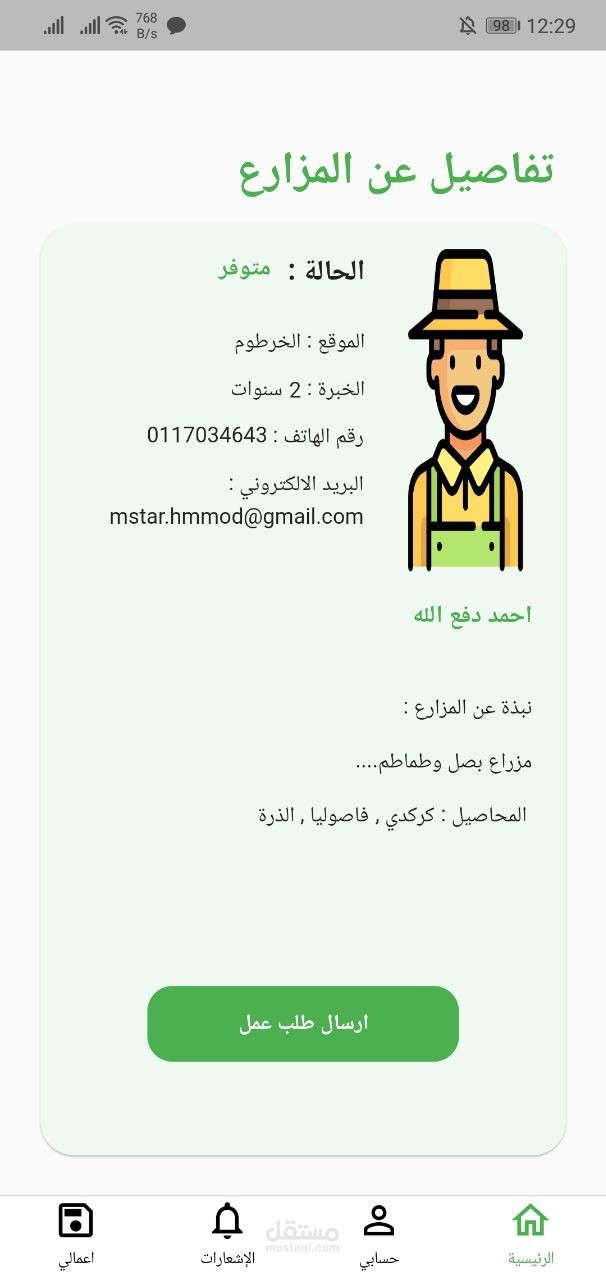Tap the ارسال طلب عمل button
This screenshot has height=1280, width=606.
[303, 1023]
